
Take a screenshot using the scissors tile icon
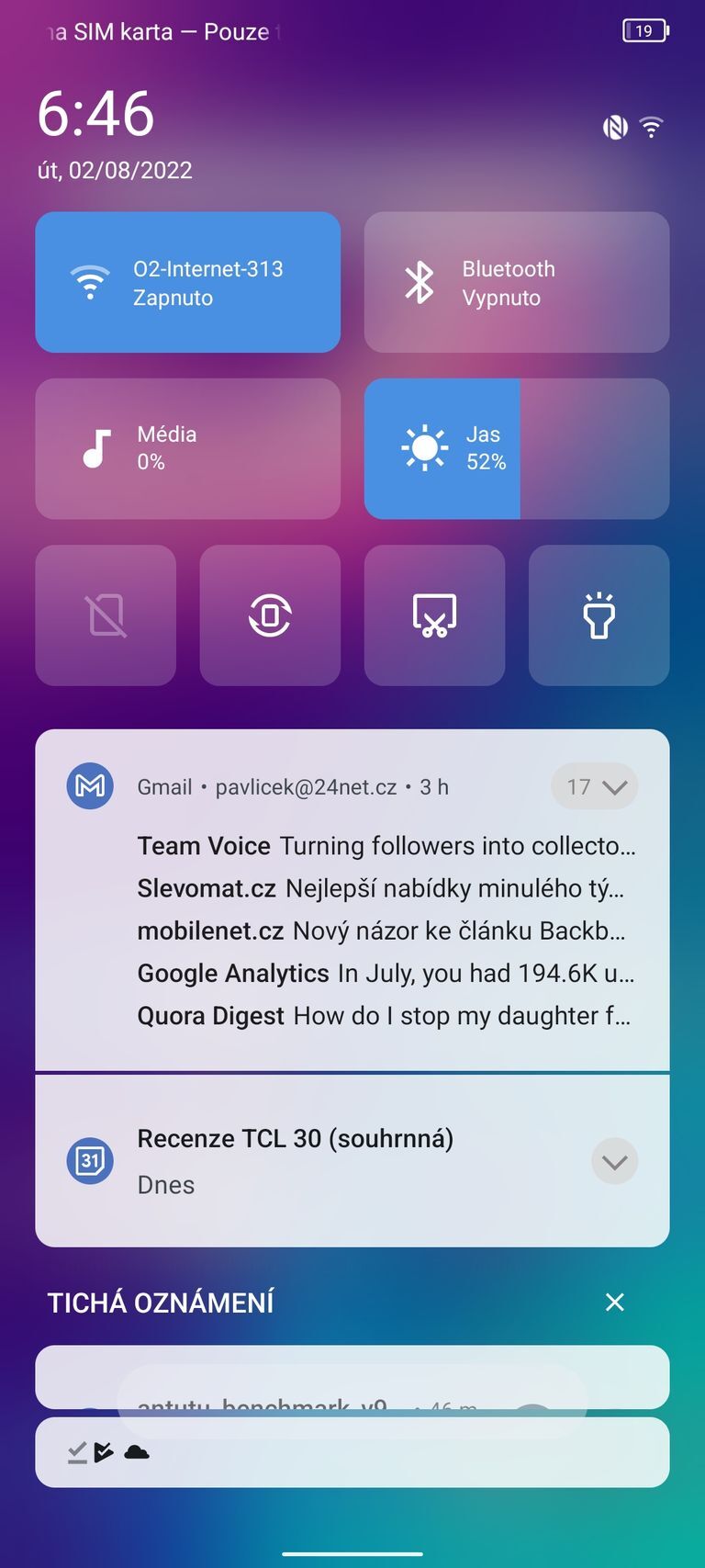tap(434, 615)
